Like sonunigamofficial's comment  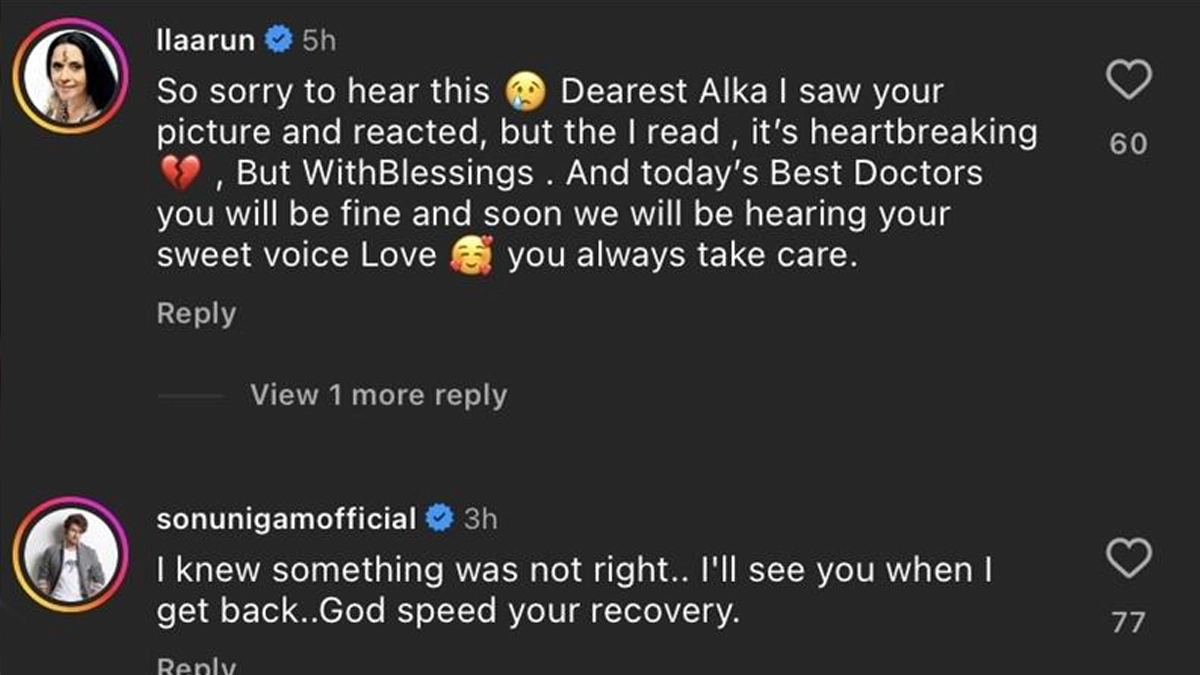coord(1130,558)
